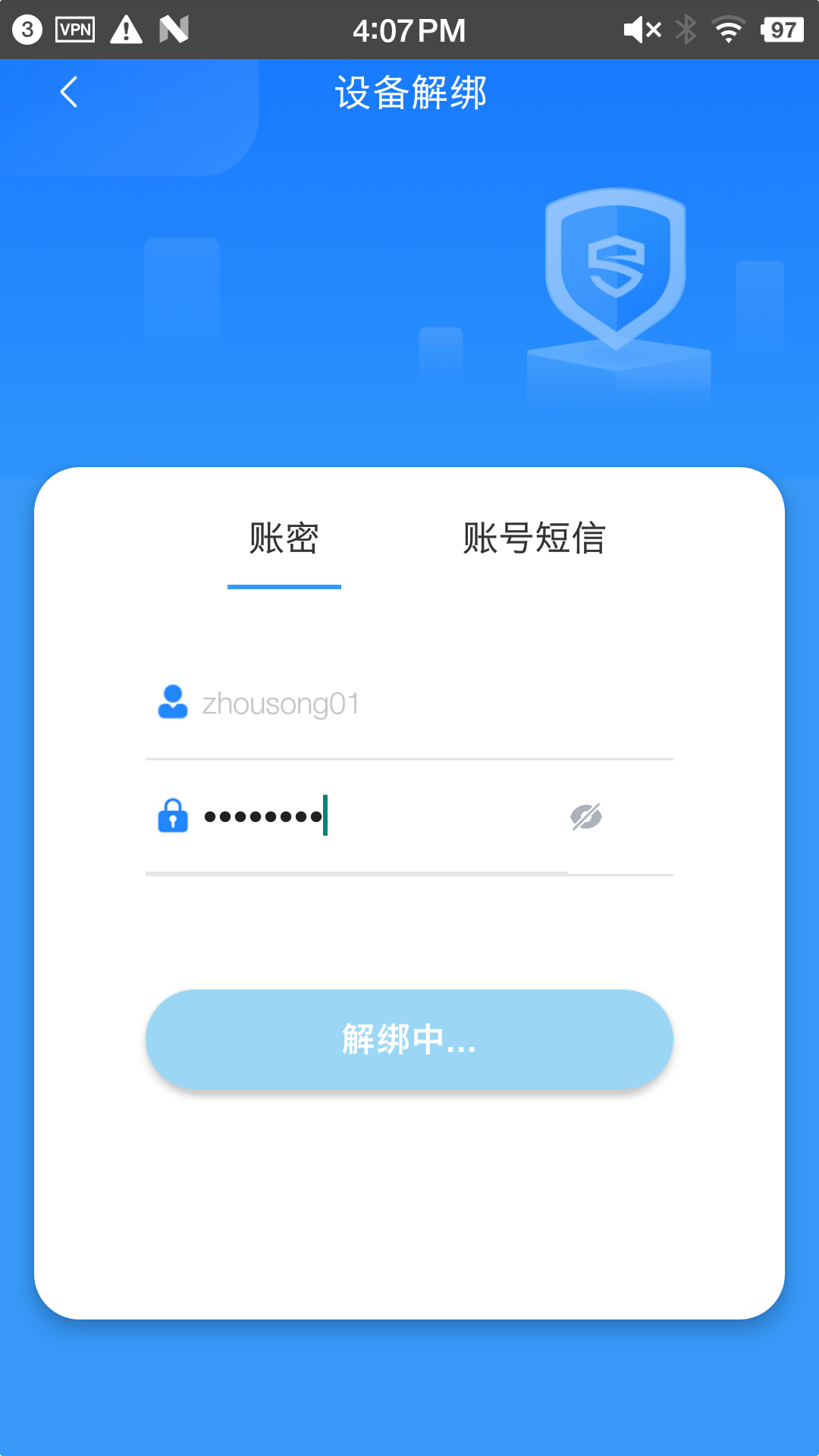Tap the Wi-Fi icon in the status bar
Image resolution: width=819 pixels, height=1456 pixels.
pyautogui.click(x=727, y=29)
